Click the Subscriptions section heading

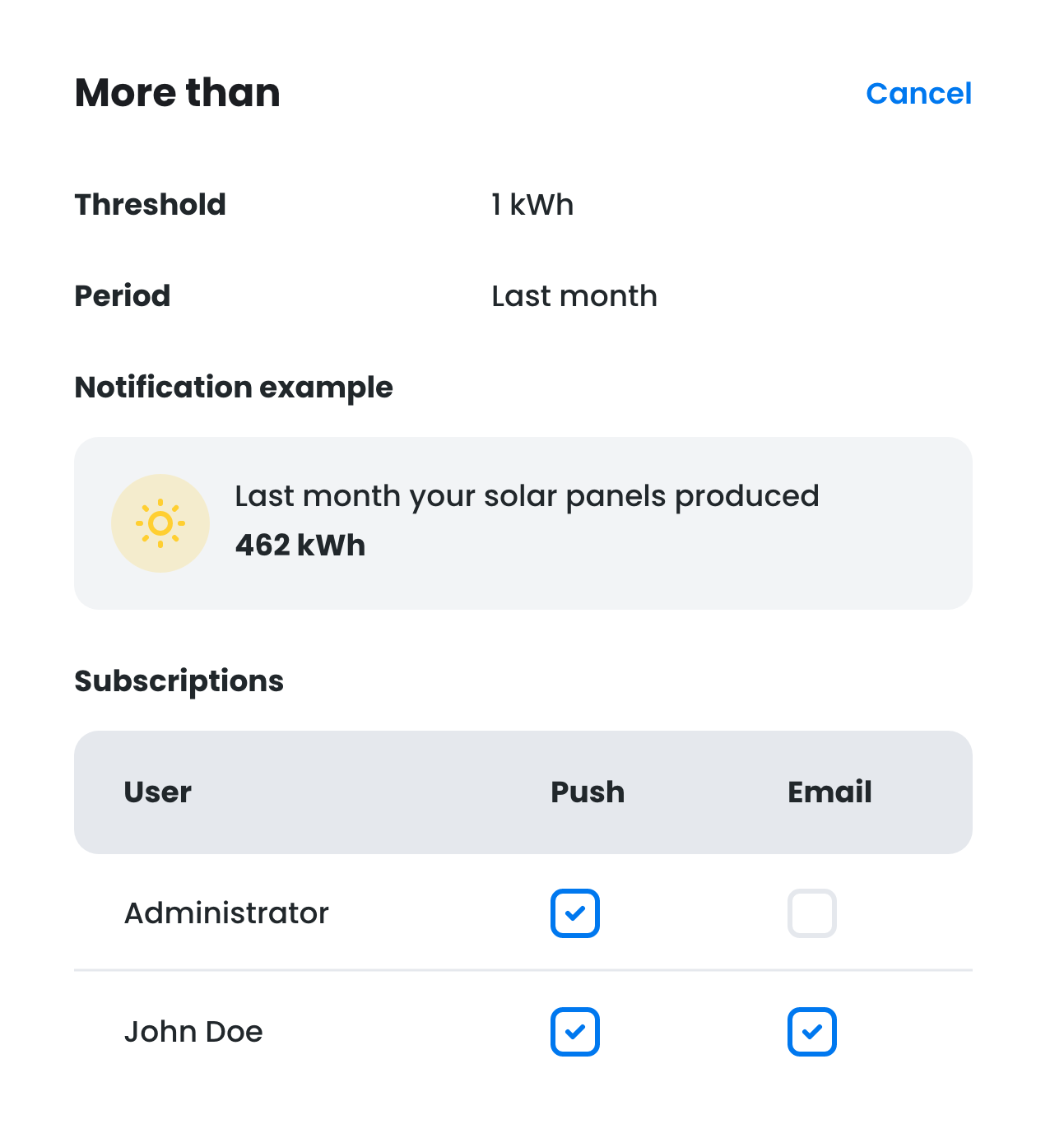pyautogui.click(x=179, y=680)
